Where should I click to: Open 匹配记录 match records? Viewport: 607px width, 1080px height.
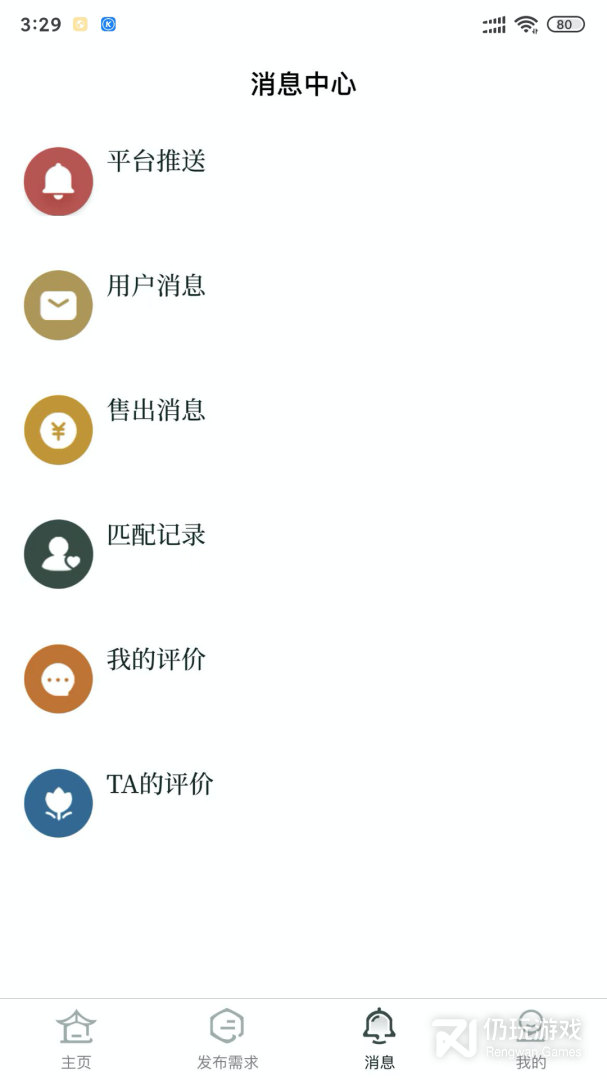pyautogui.click(x=303, y=554)
